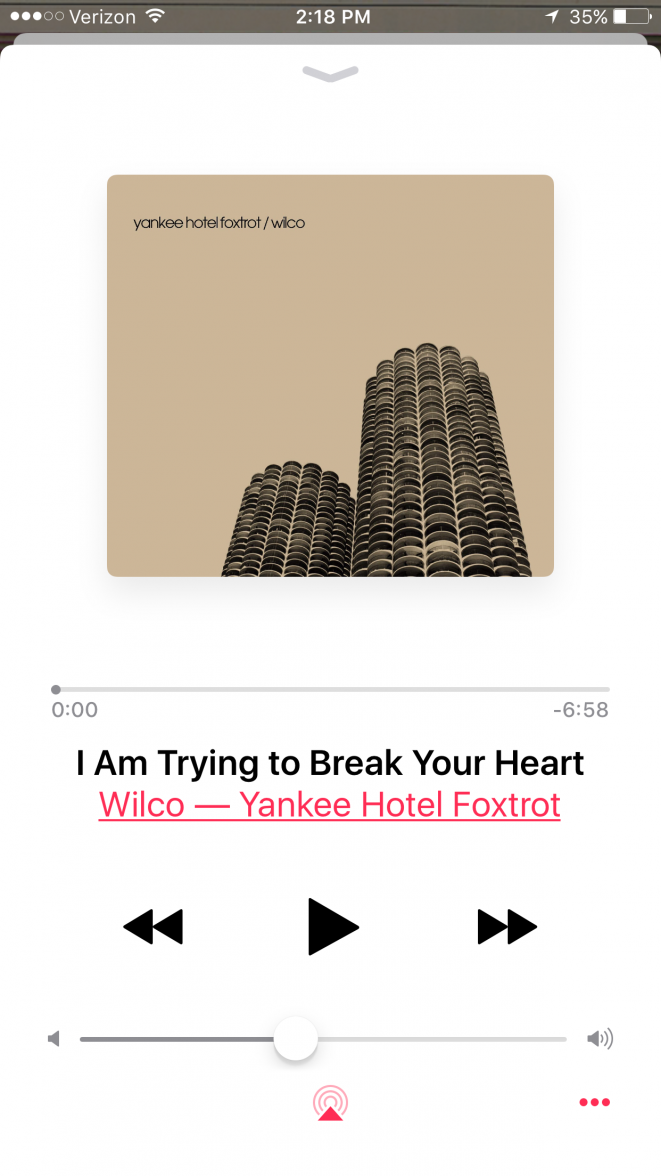Viewport: 661px width, 1176px height.
Task: Open the AirPlay output picker
Action: [330, 1103]
